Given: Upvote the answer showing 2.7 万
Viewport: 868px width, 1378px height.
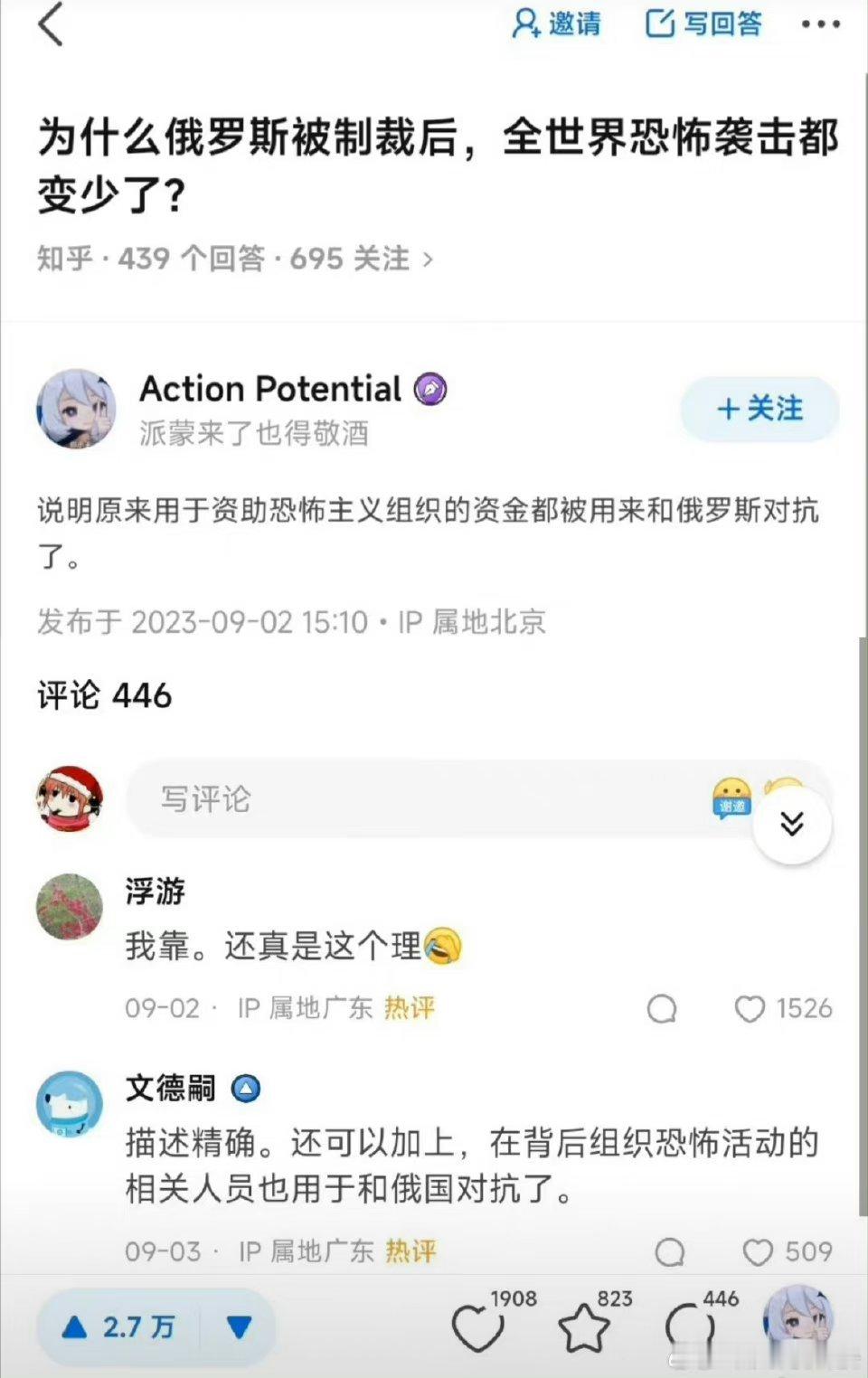Looking at the screenshot, I should tap(119, 1327).
